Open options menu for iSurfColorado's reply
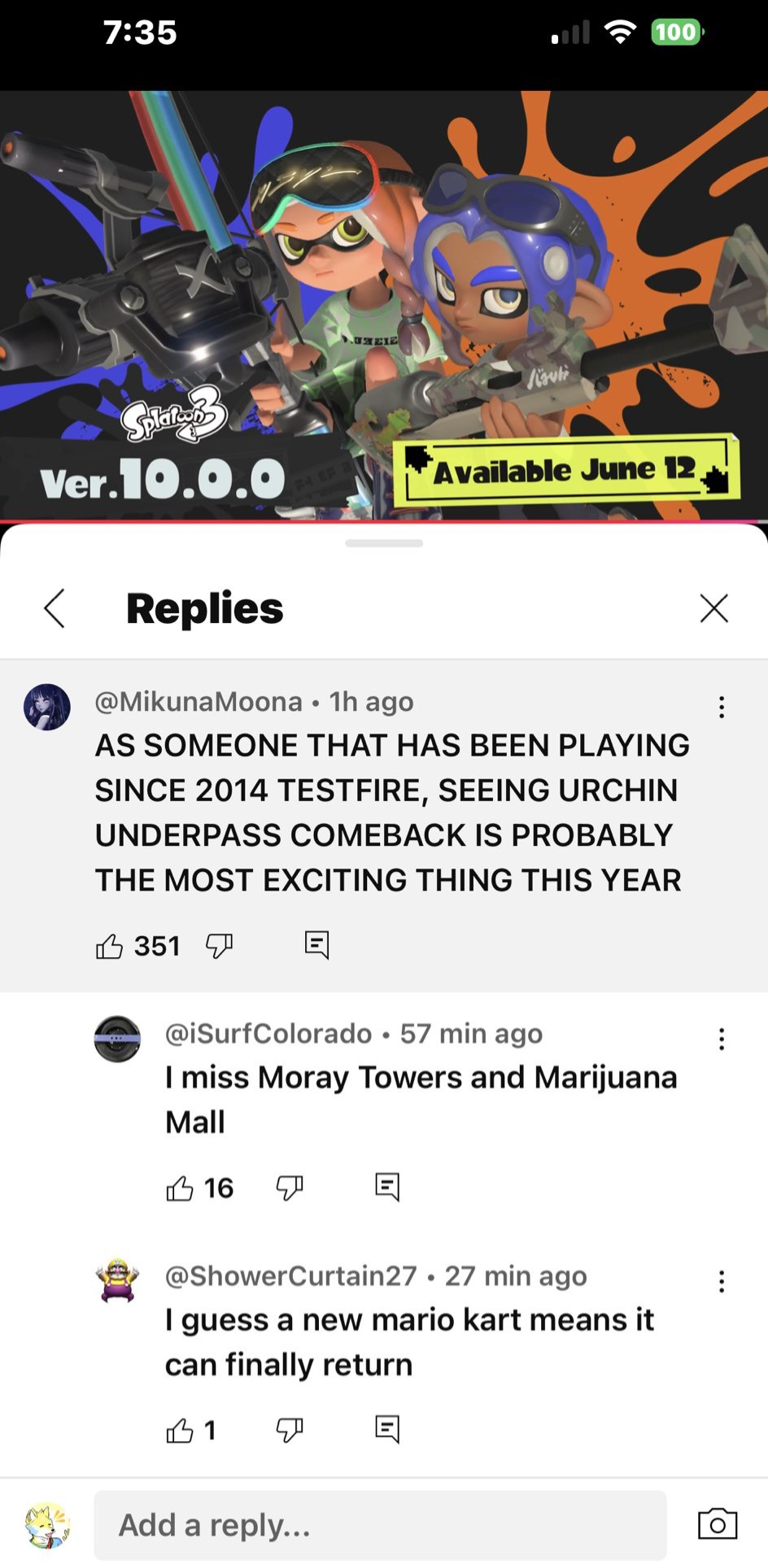This screenshot has width=768, height=1568. point(721,1039)
